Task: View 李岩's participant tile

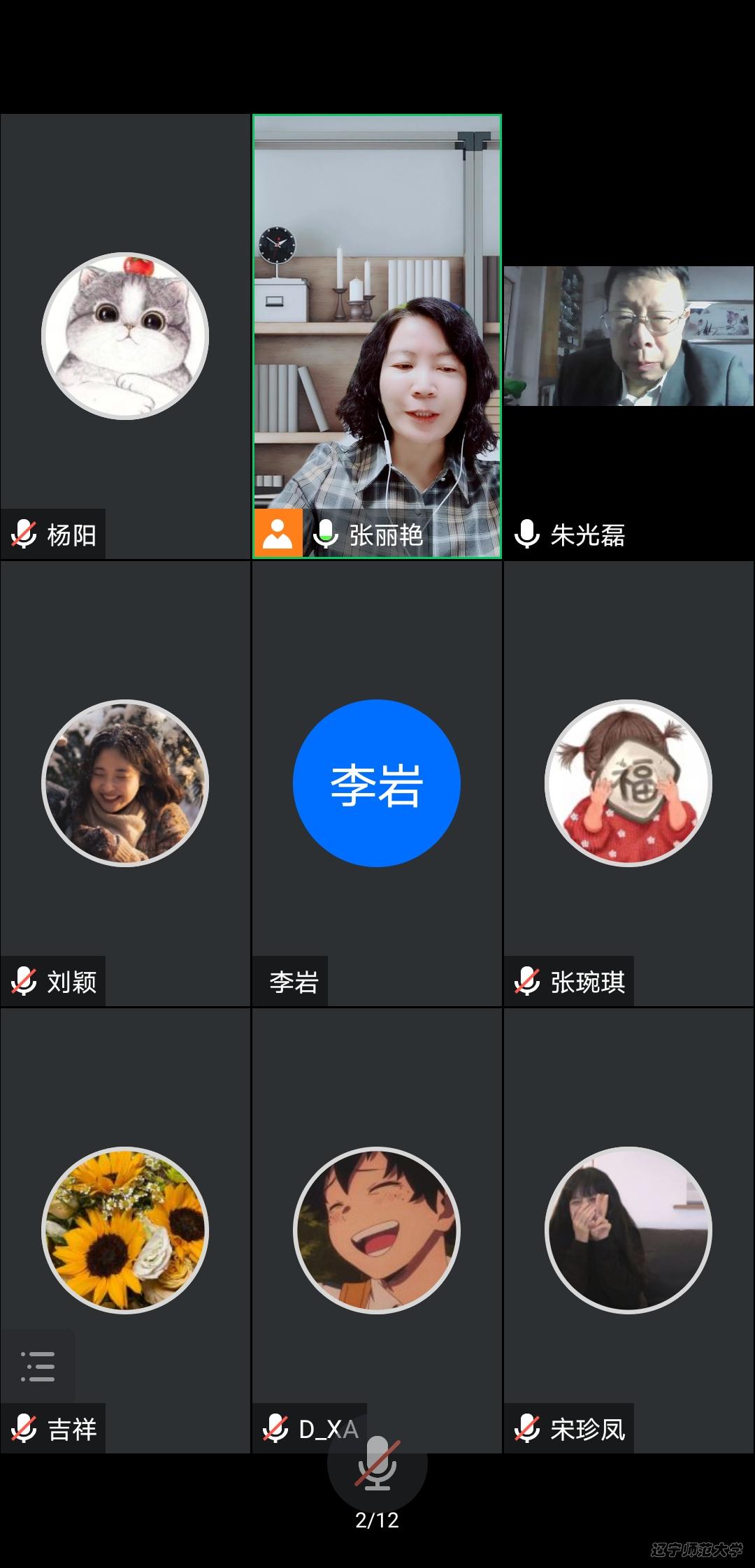Action: click(377, 783)
